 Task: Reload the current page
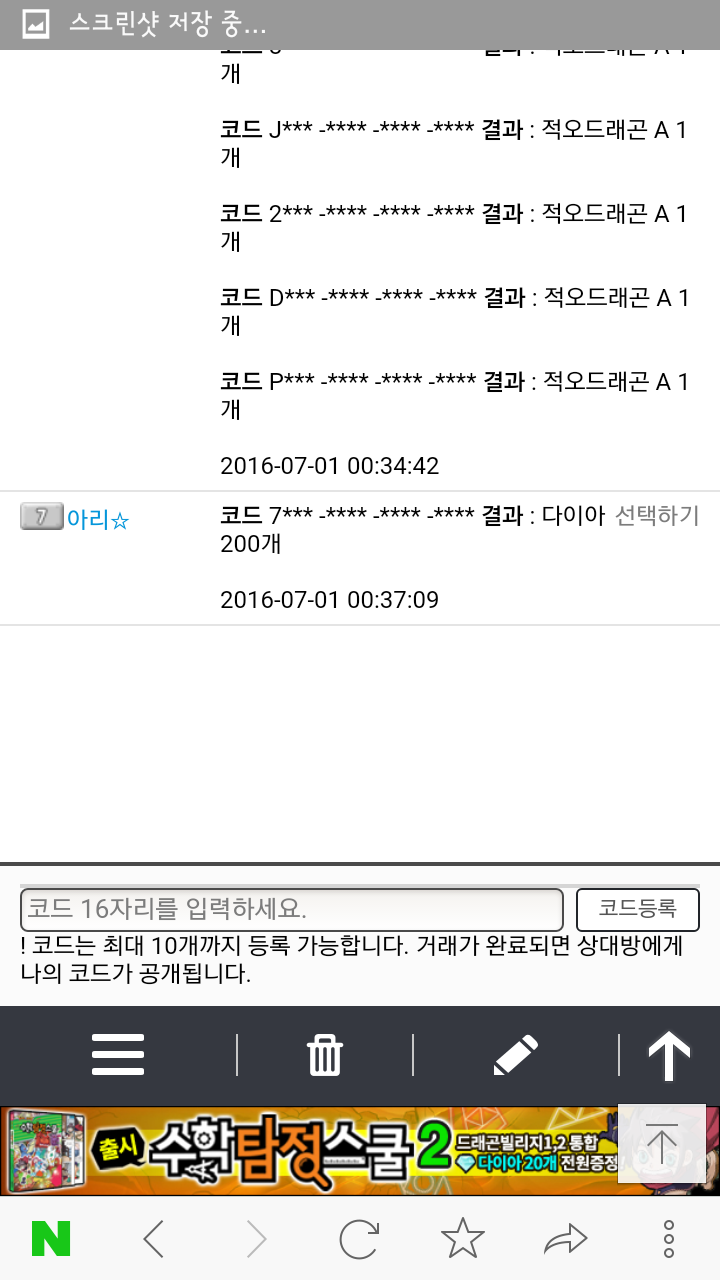pyautogui.click(x=359, y=1240)
